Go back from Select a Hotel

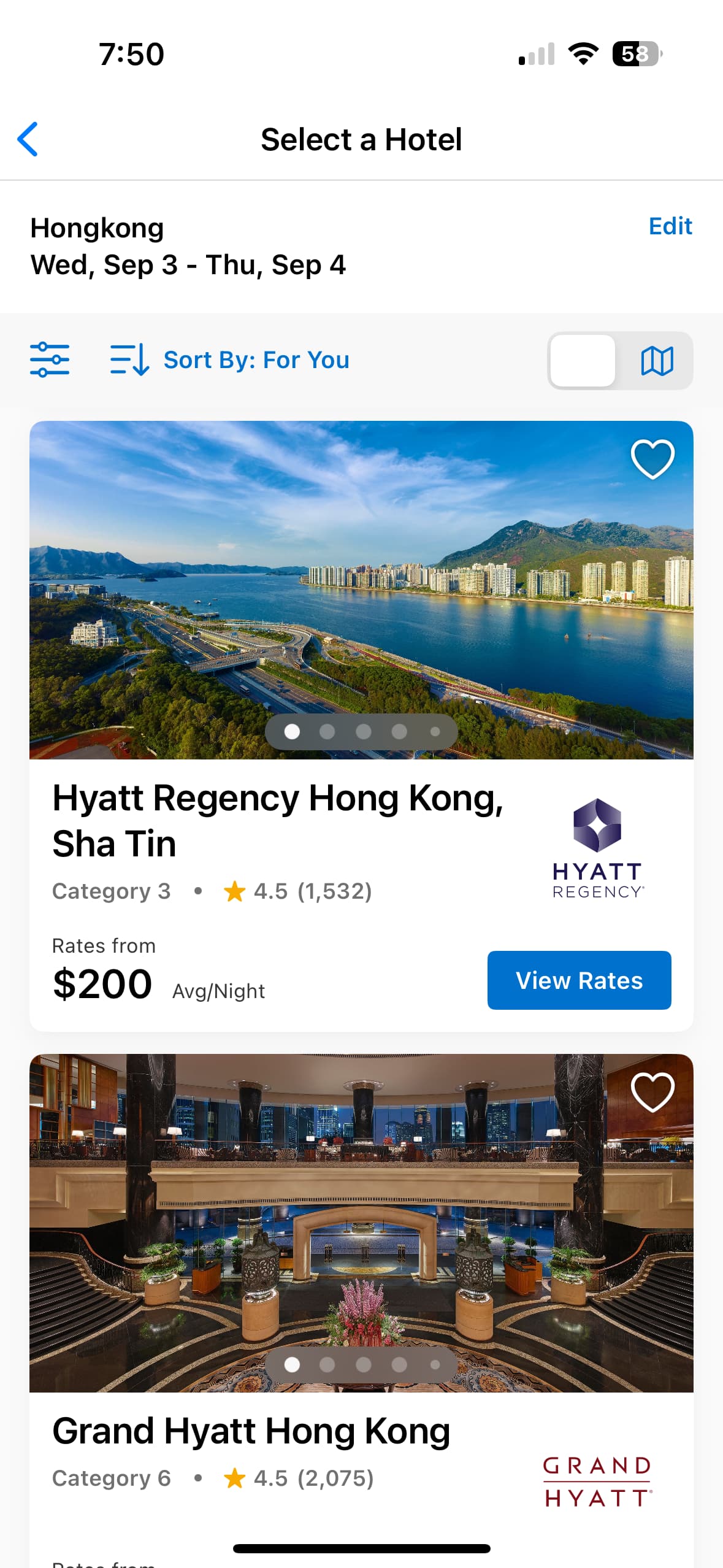28,139
